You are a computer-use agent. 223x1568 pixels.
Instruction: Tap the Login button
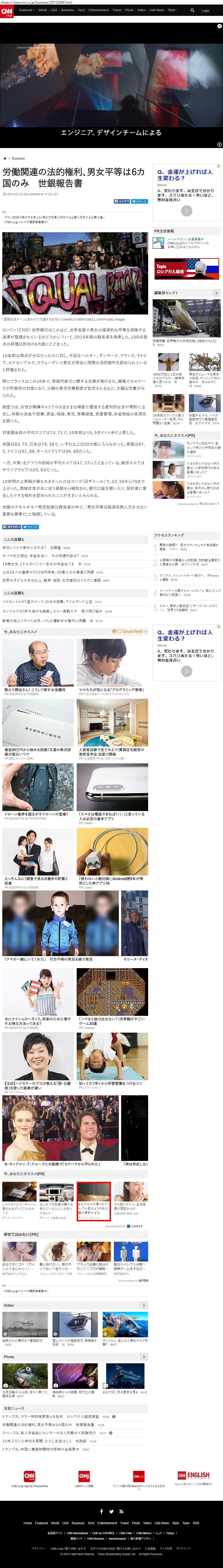click(205, 10)
